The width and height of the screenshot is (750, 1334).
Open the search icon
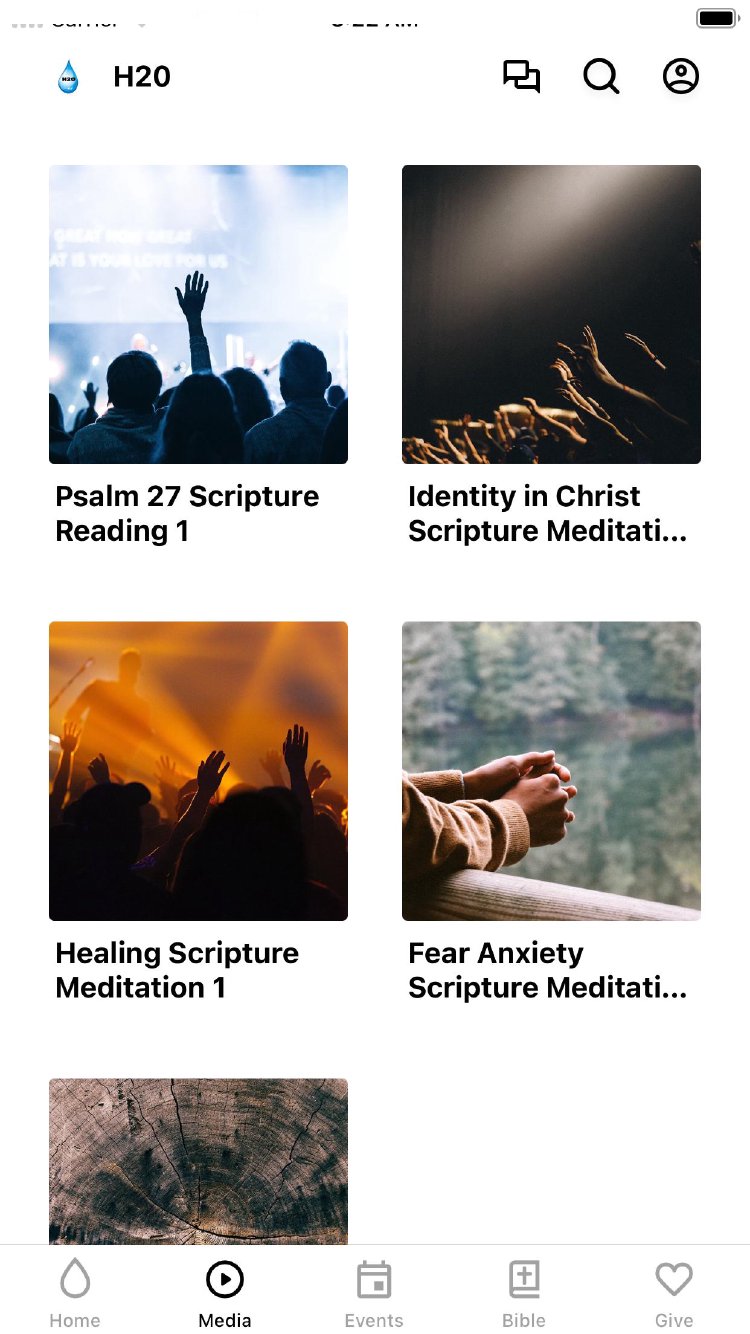tap(601, 77)
